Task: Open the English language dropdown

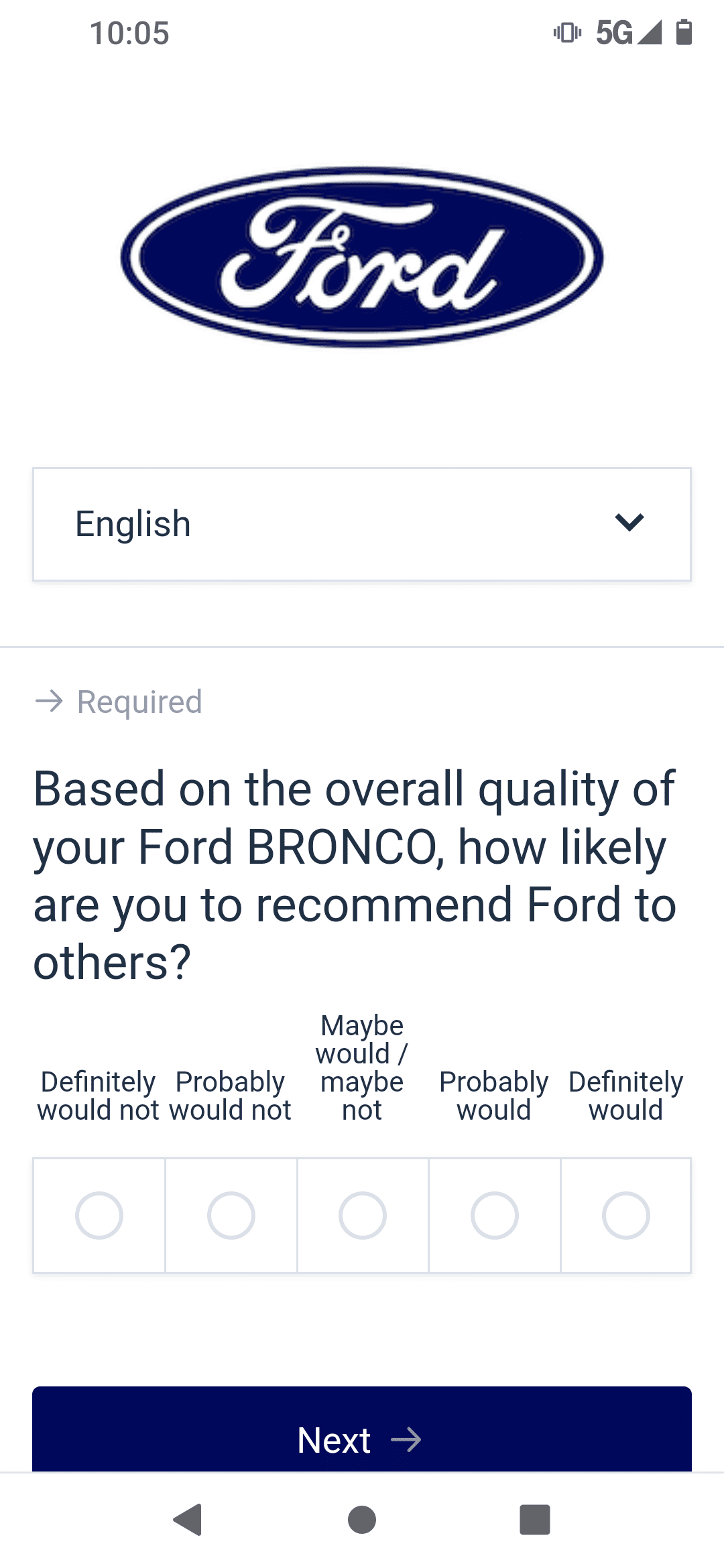Action: click(x=362, y=524)
